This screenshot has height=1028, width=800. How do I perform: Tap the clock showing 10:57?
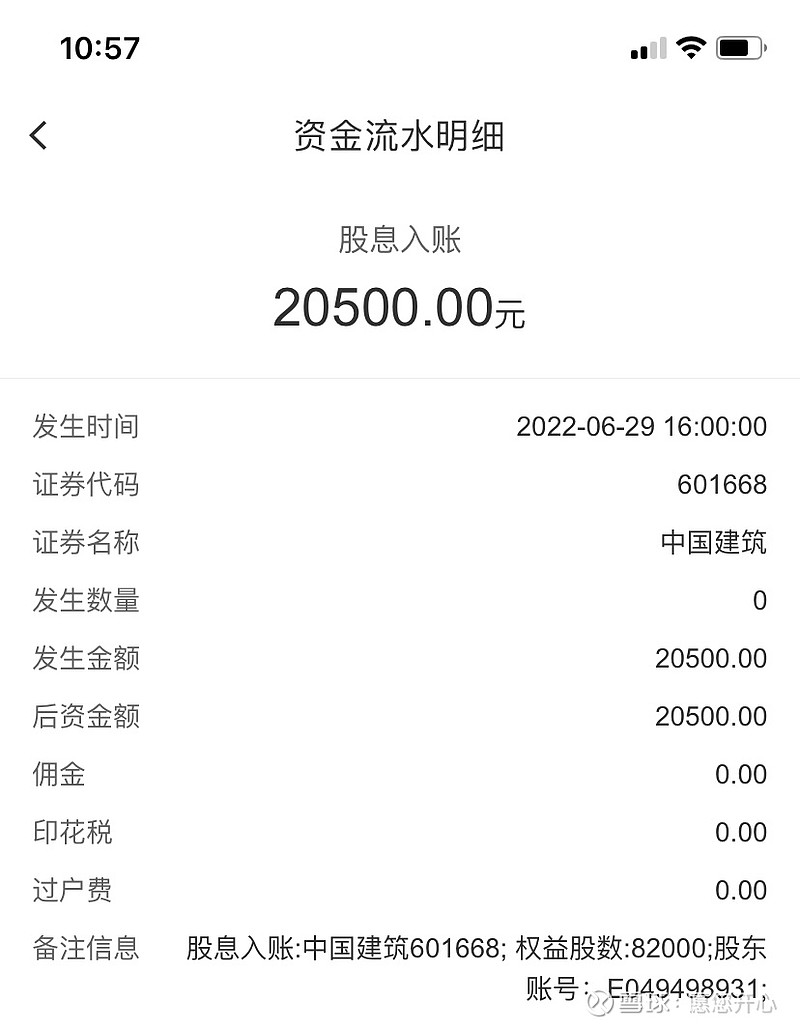click(100, 46)
